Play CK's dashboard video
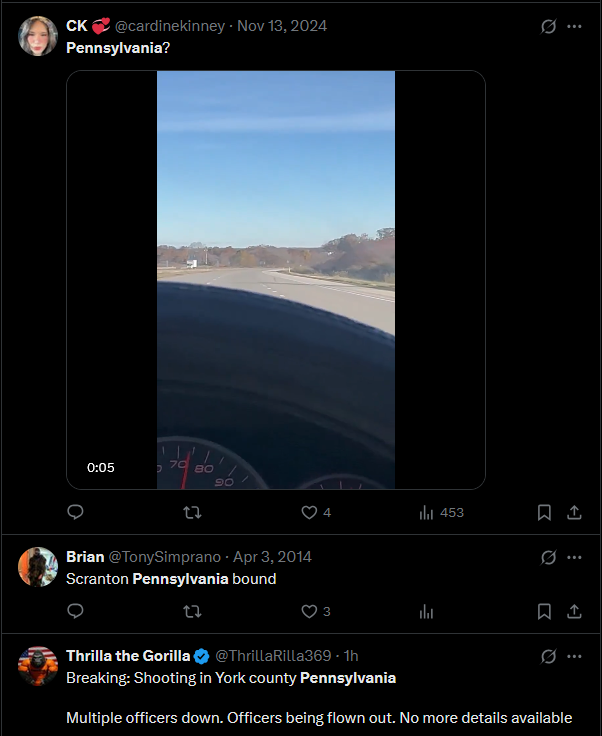602x736 pixels. [276, 280]
